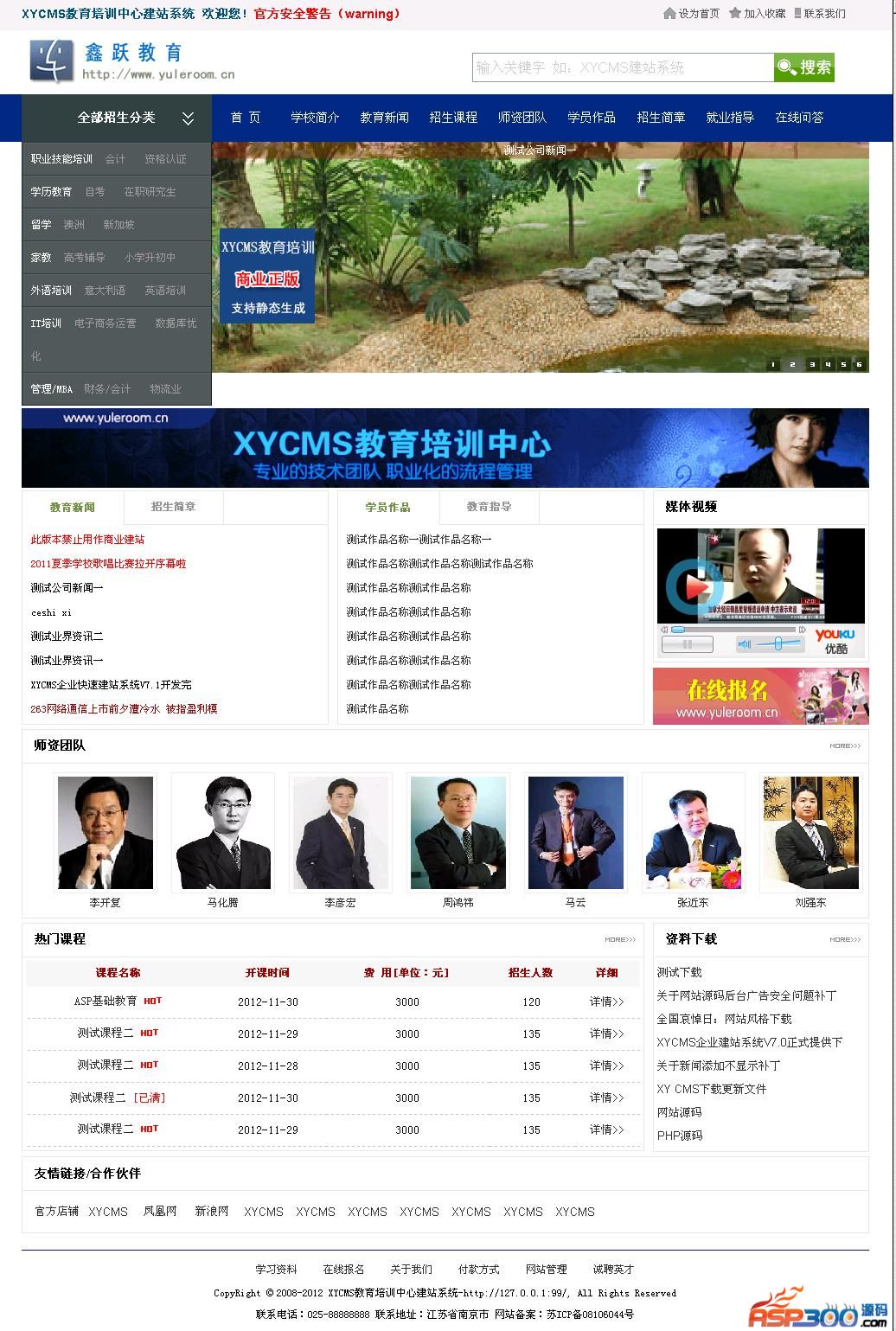This screenshot has width=896, height=1331.
Task: Open MORE link in 资料下载 section
Action: [844, 939]
